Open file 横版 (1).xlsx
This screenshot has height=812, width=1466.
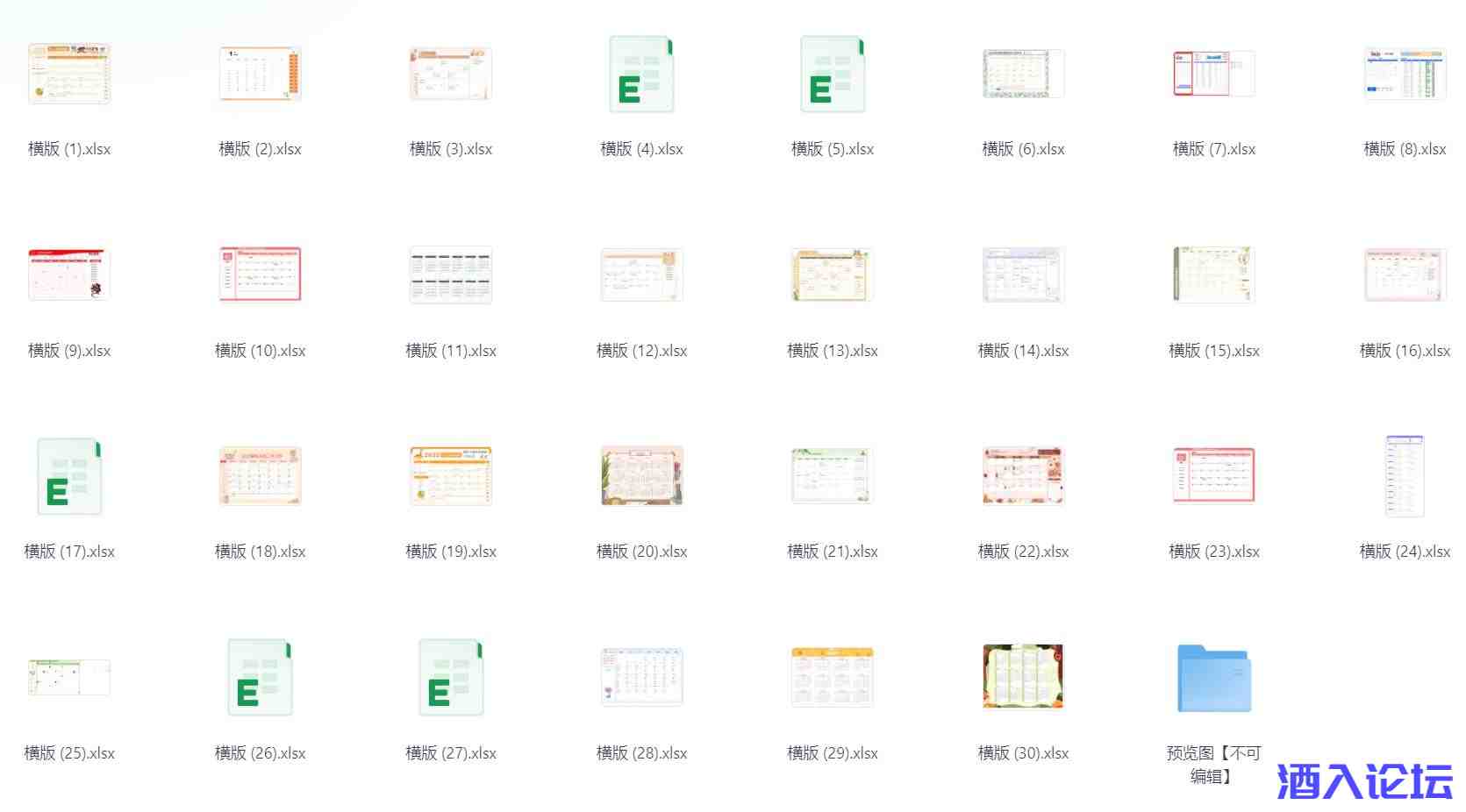pos(69,75)
